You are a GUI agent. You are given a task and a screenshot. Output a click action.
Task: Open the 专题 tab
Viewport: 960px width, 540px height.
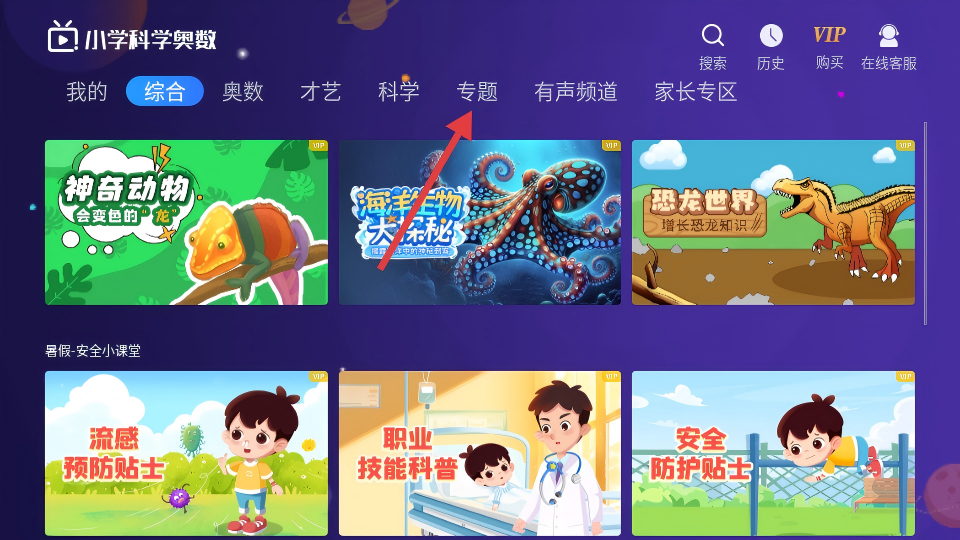coord(477,92)
